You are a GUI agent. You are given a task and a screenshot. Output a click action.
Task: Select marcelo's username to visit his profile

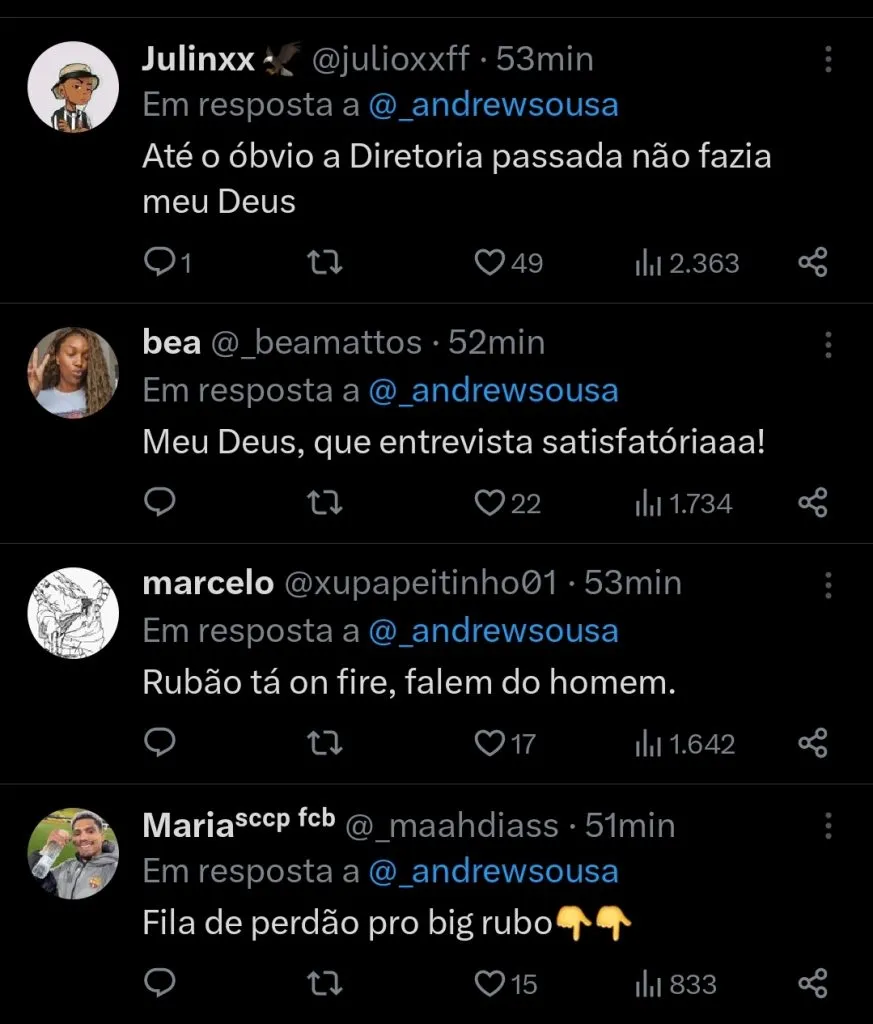(208, 583)
